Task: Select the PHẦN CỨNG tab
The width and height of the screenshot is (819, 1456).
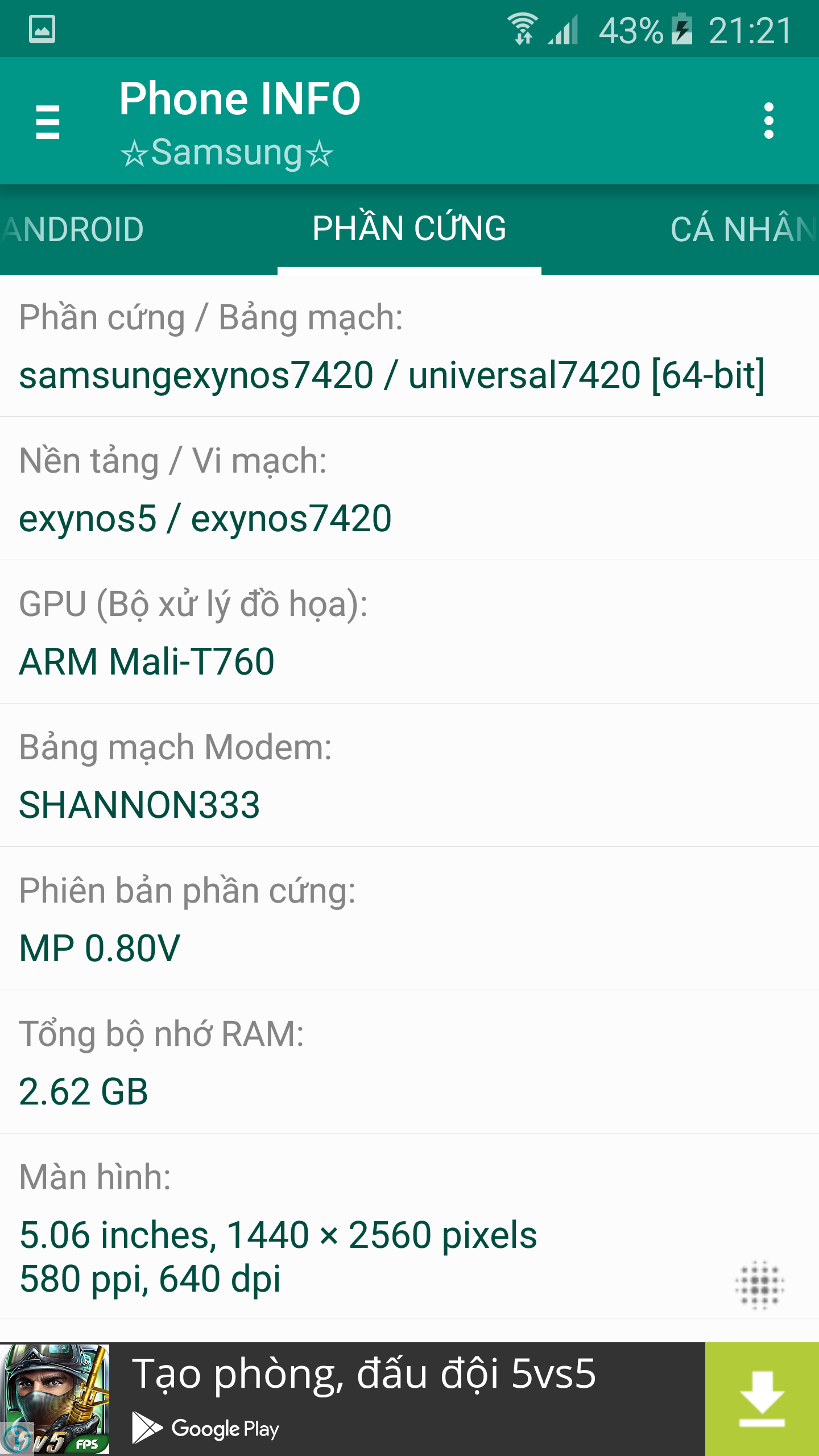Action: click(409, 229)
